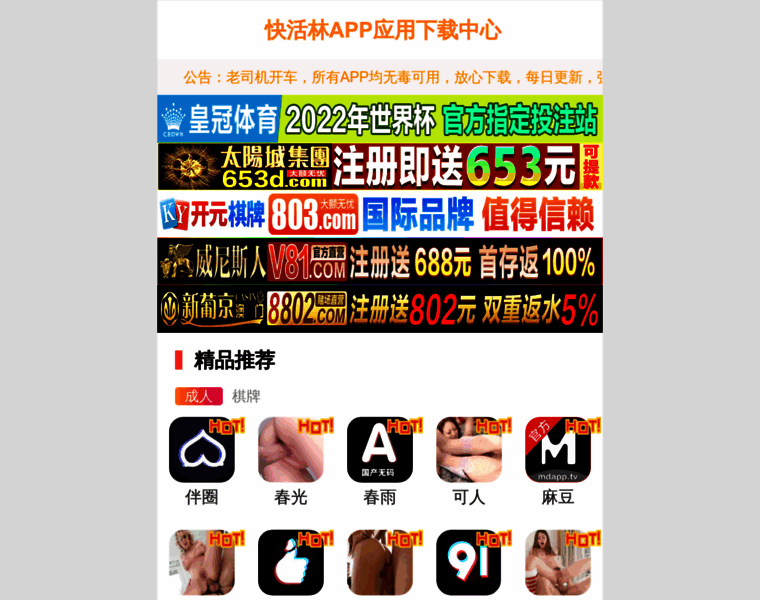Image resolution: width=760 pixels, height=600 pixels.
Task: Switch to the 棋牌 tab
Action: pos(246,396)
